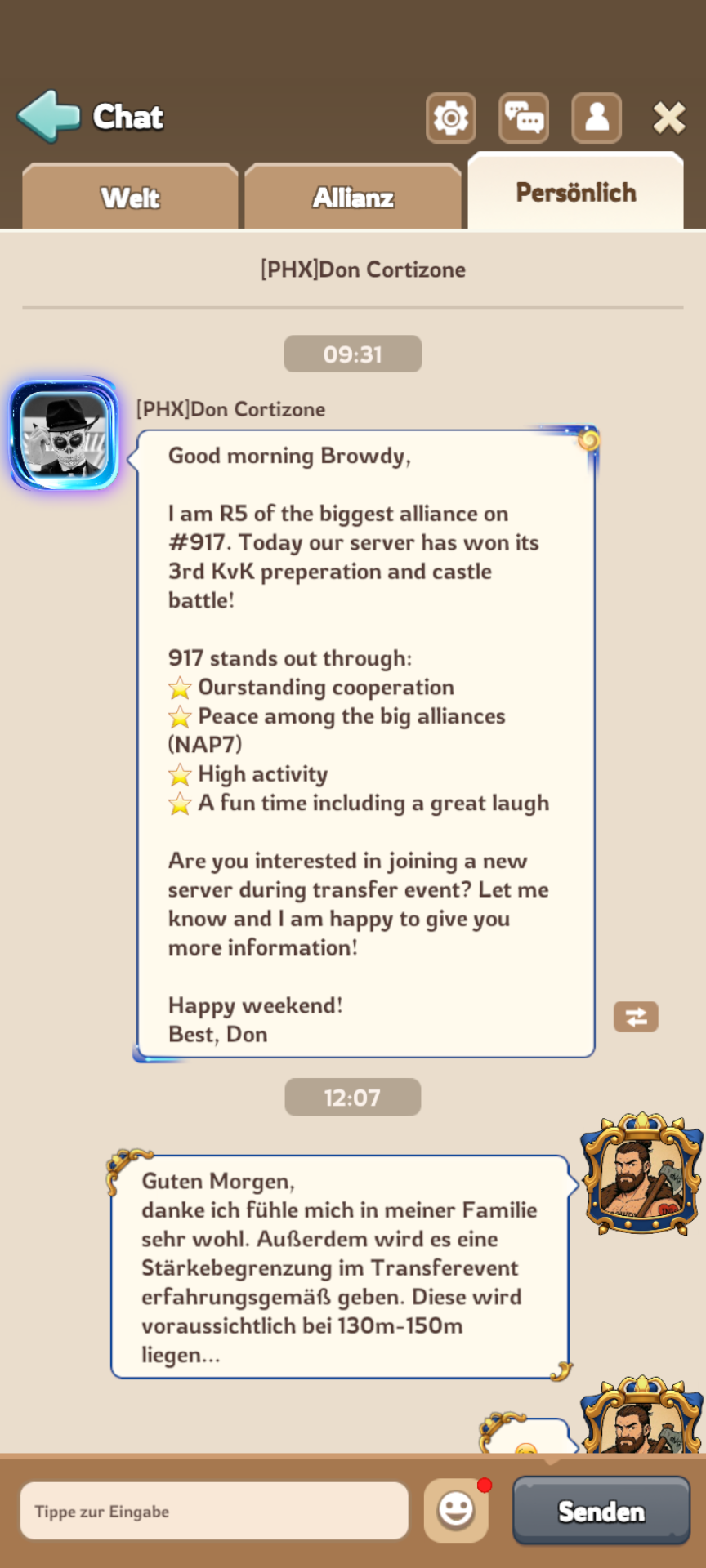Close the chat window
This screenshot has width=706, height=1568.
point(668,118)
